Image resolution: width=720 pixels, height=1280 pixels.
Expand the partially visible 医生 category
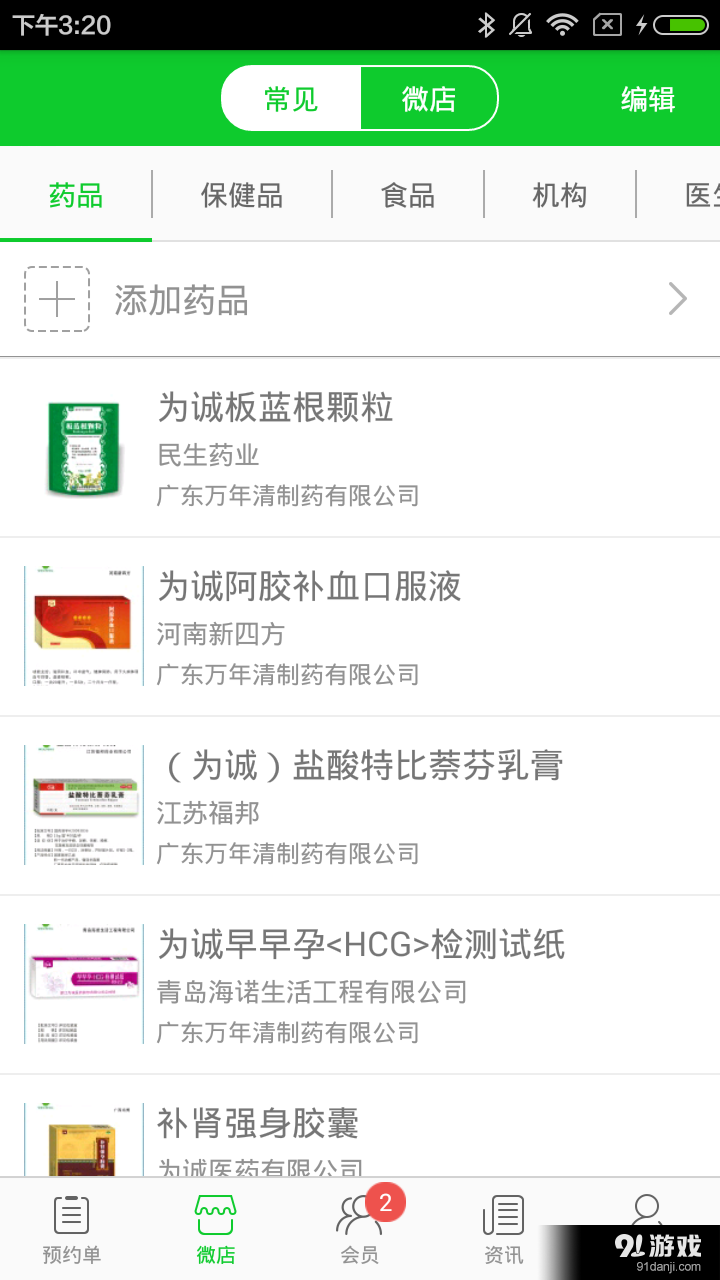point(704,196)
